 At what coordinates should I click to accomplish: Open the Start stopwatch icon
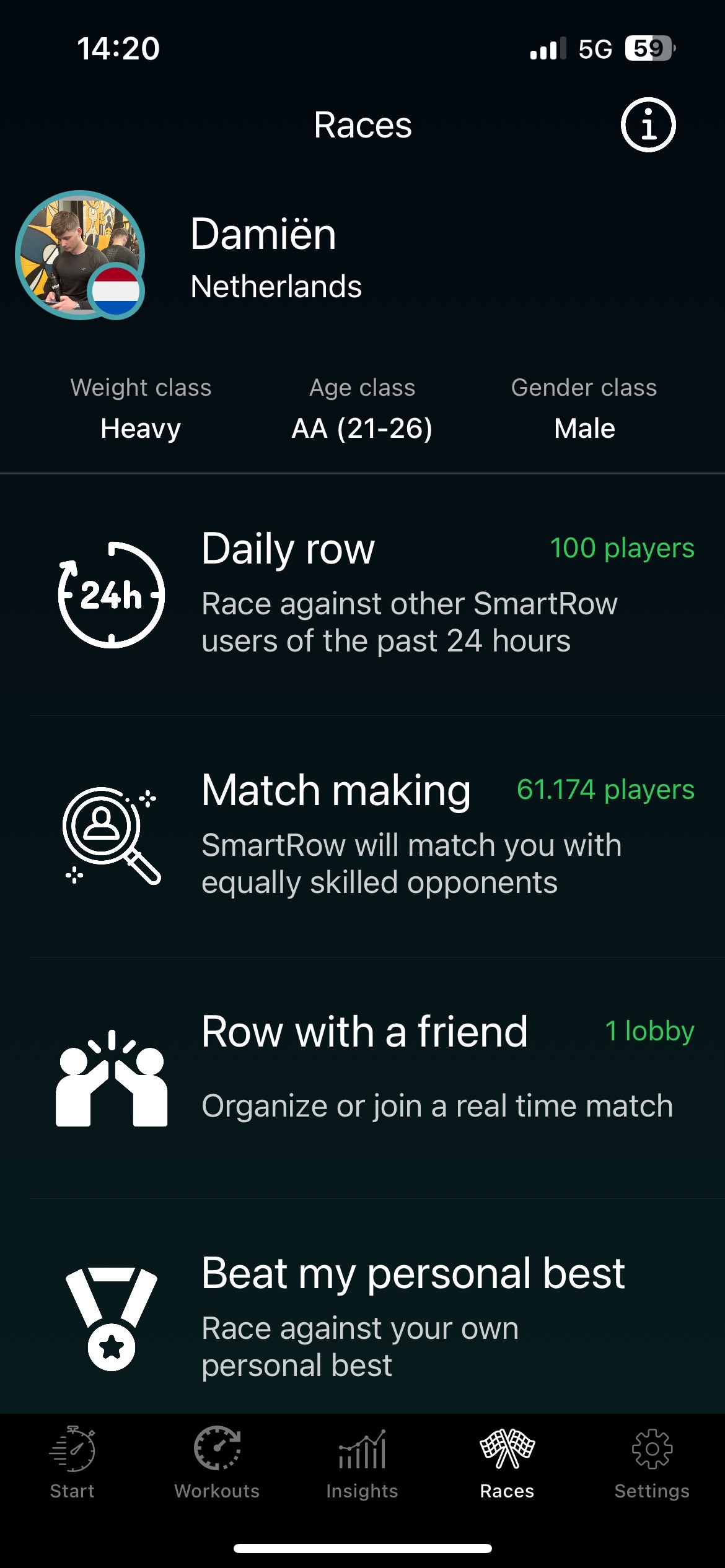(71, 1452)
